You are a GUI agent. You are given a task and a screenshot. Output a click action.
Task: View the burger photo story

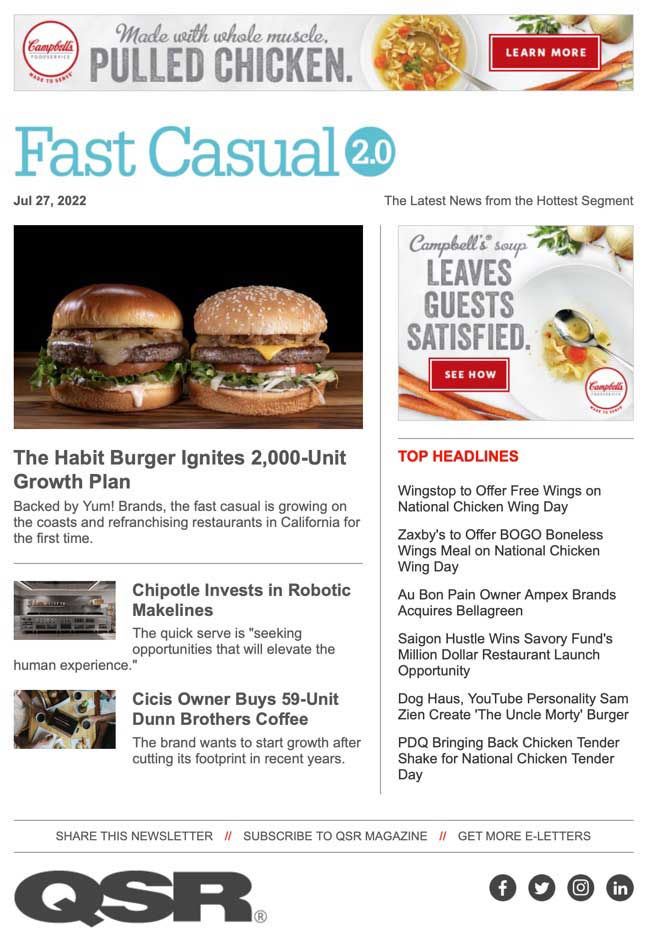coord(188,327)
